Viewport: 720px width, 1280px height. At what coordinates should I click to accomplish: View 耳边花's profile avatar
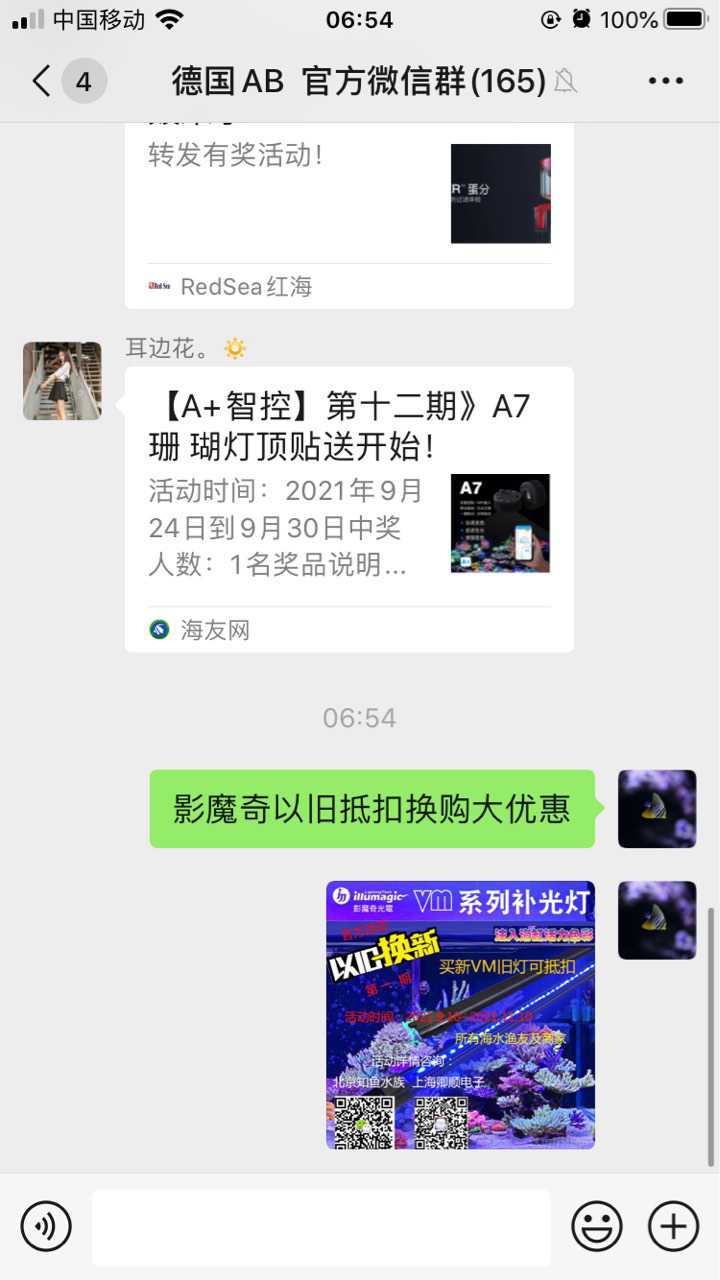click(x=62, y=381)
